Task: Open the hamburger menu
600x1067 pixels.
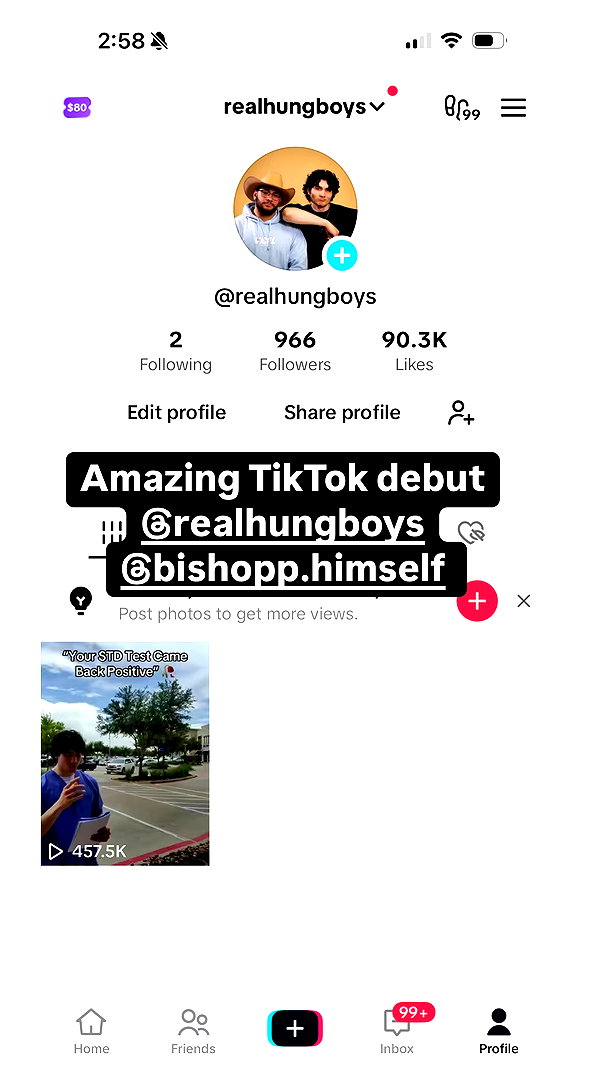Action: tap(514, 108)
